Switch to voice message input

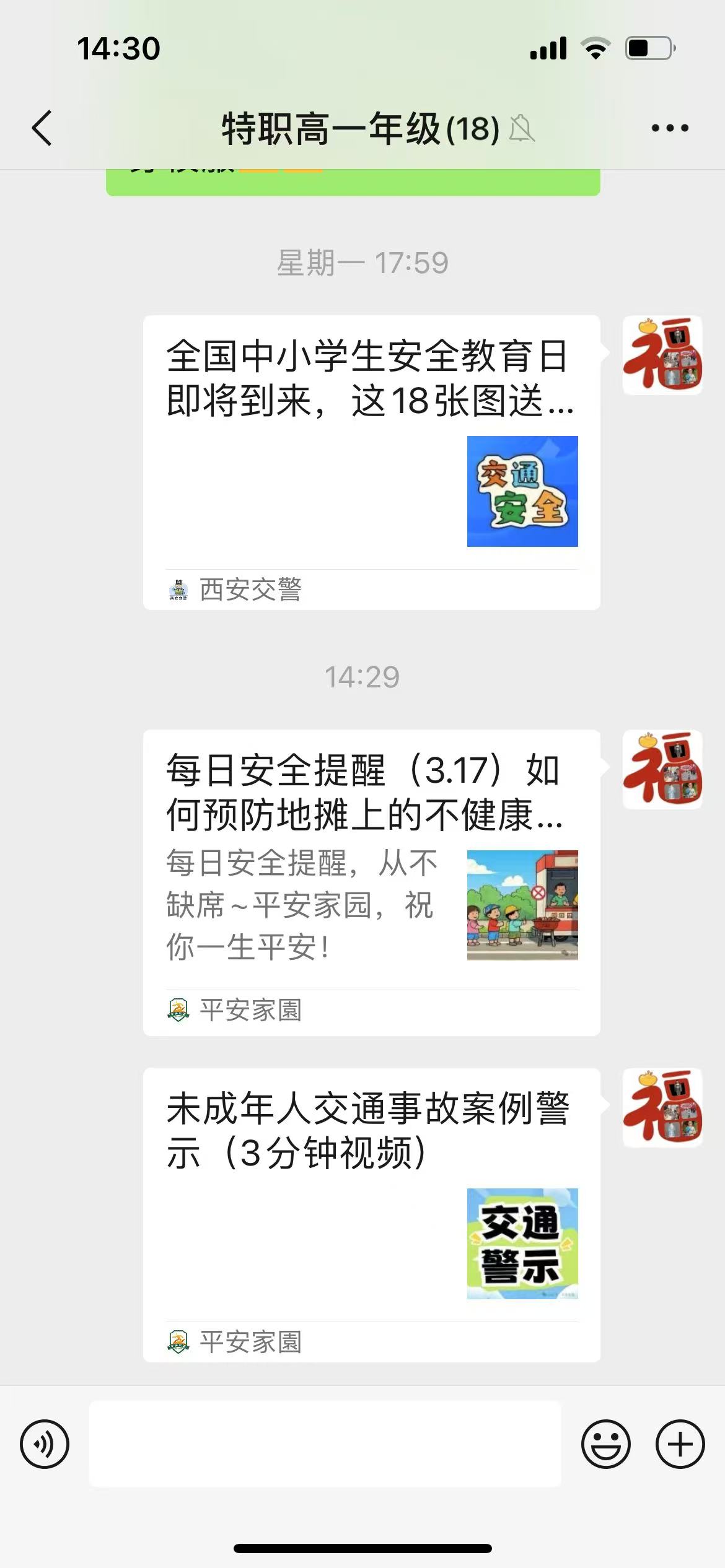(45, 1444)
